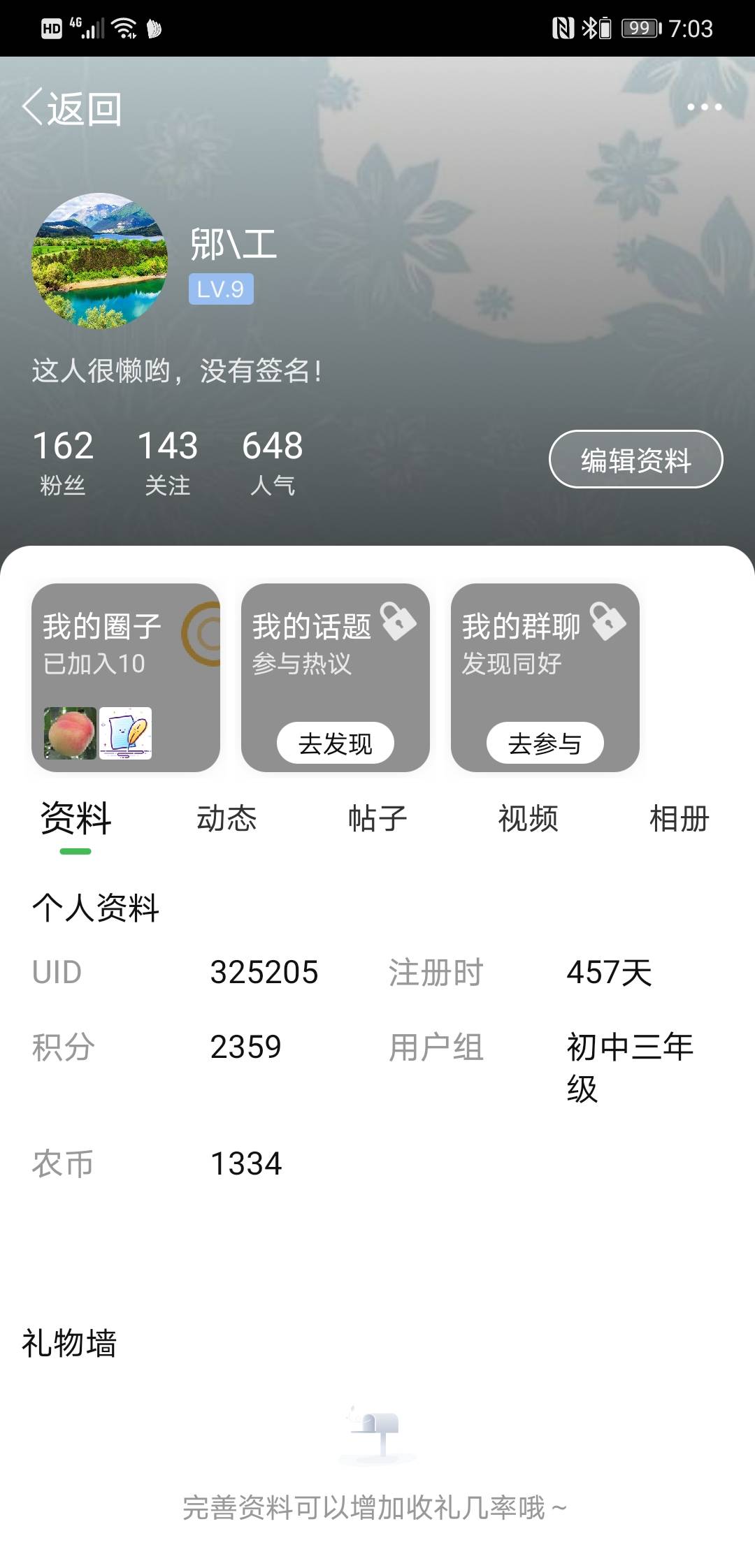This screenshot has width=755, height=1568.
Task: Tap the profile avatar picture
Action: tap(100, 261)
